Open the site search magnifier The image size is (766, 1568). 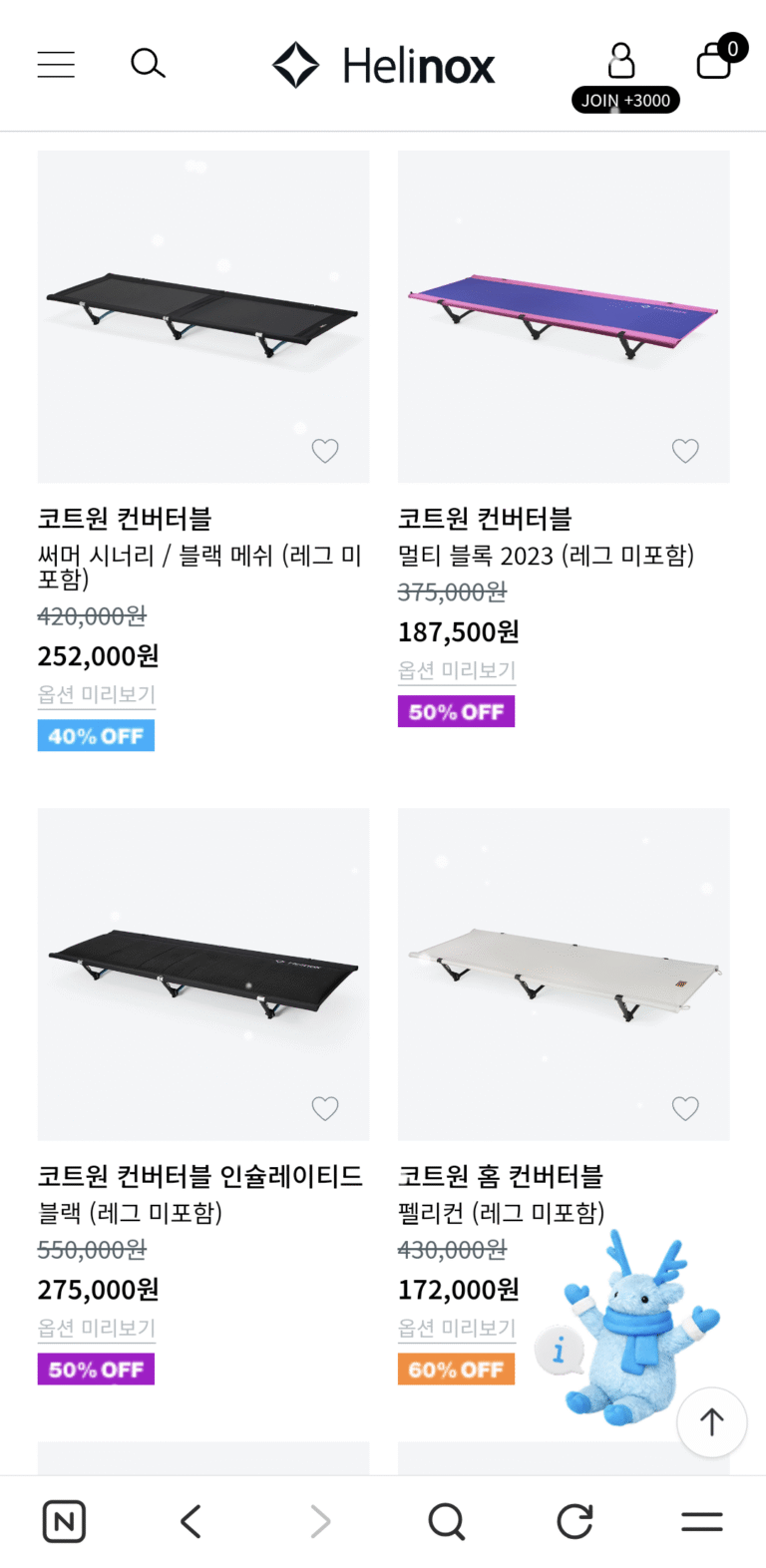(x=148, y=64)
